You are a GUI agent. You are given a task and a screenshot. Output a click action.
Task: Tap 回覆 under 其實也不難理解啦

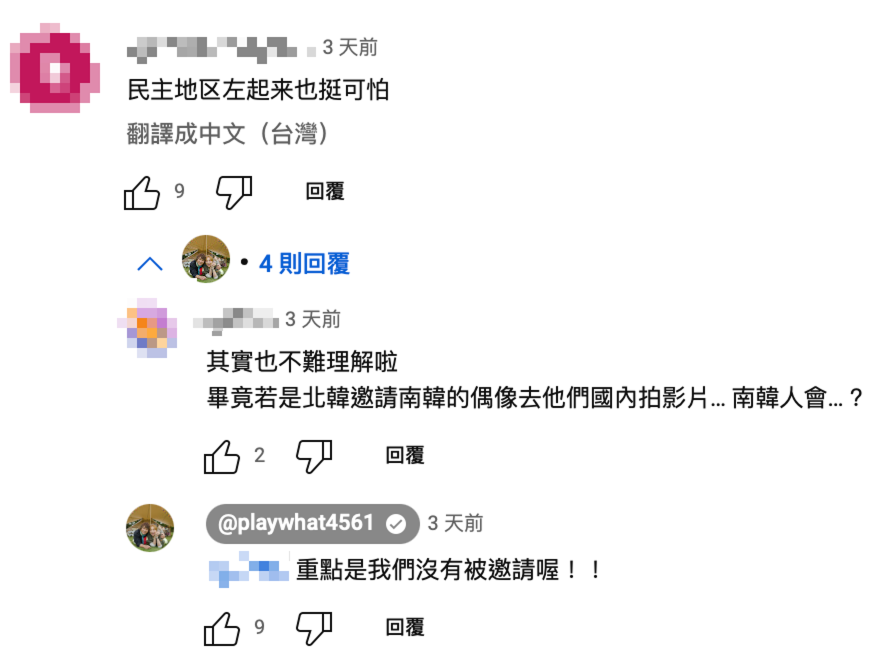405,456
